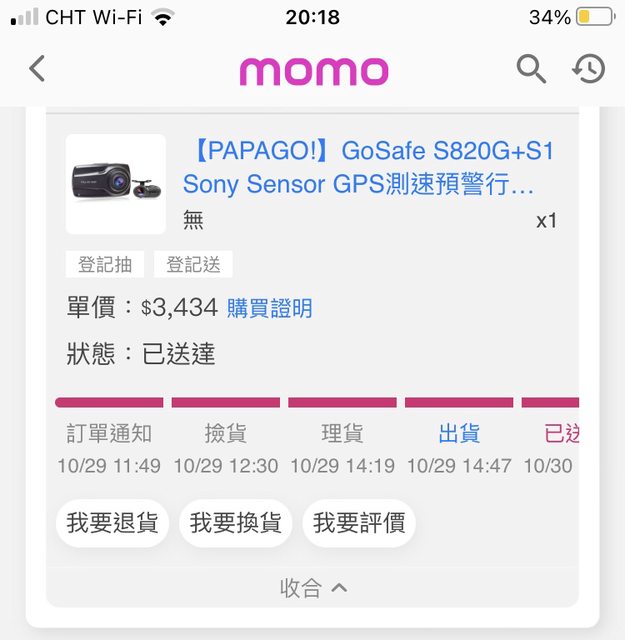This screenshot has height=640, width=625.
Task: Request an exchange with 我要換貨
Action: [x=235, y=523]
